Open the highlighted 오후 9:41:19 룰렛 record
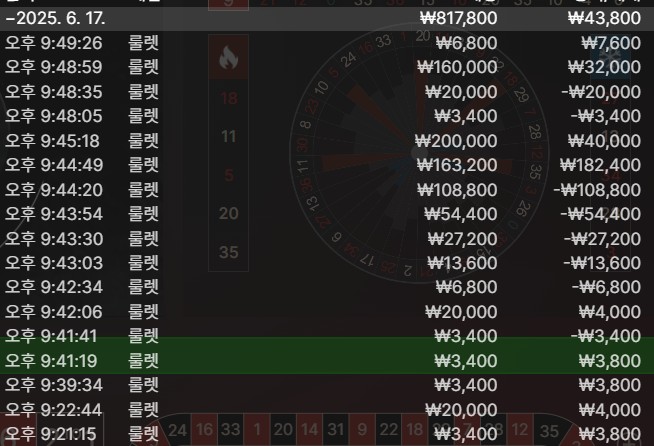 tap(326, 360)
